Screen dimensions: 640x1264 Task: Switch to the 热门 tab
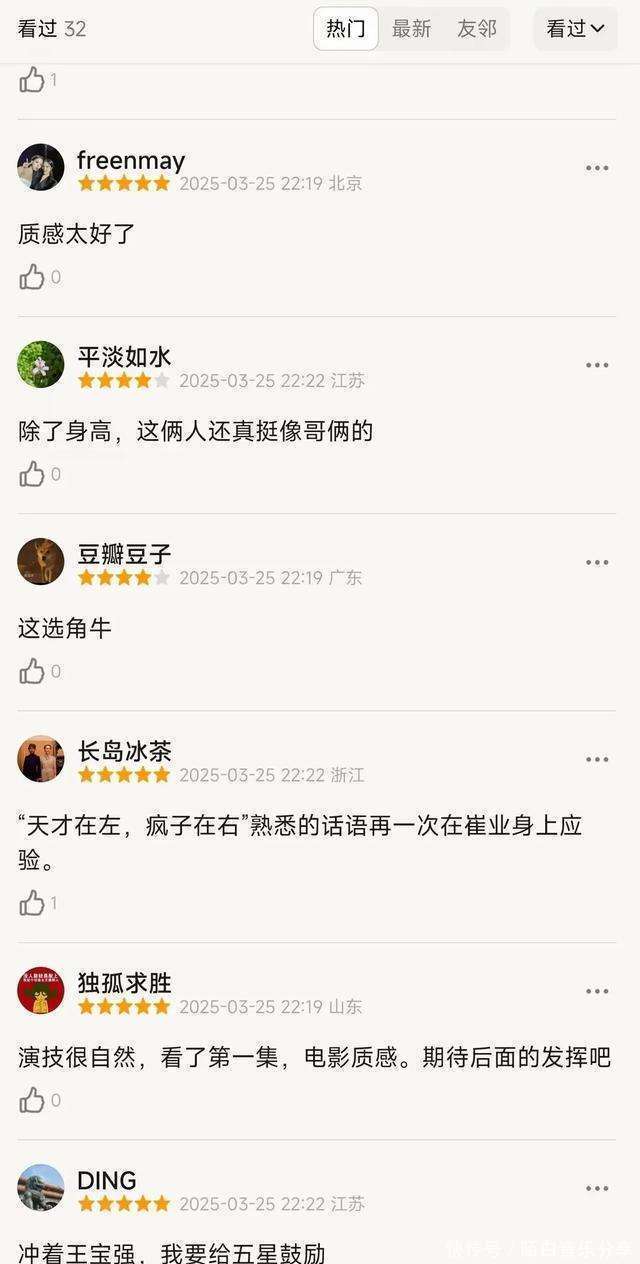(x=346, y=29)
